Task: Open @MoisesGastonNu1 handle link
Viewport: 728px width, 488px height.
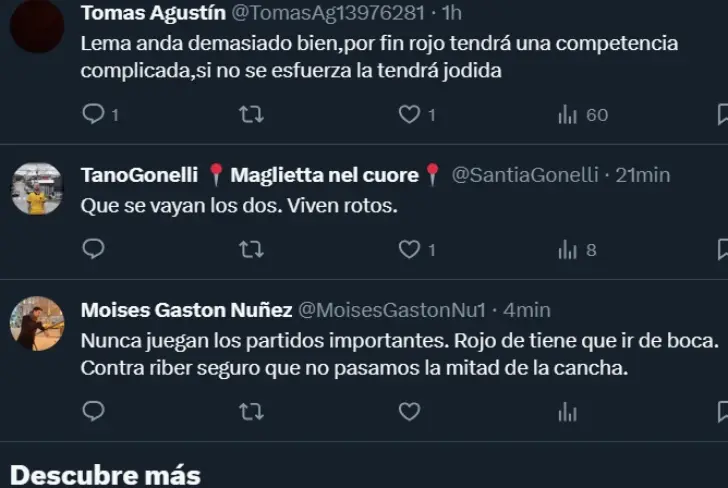Action: (x=392, y=310)
